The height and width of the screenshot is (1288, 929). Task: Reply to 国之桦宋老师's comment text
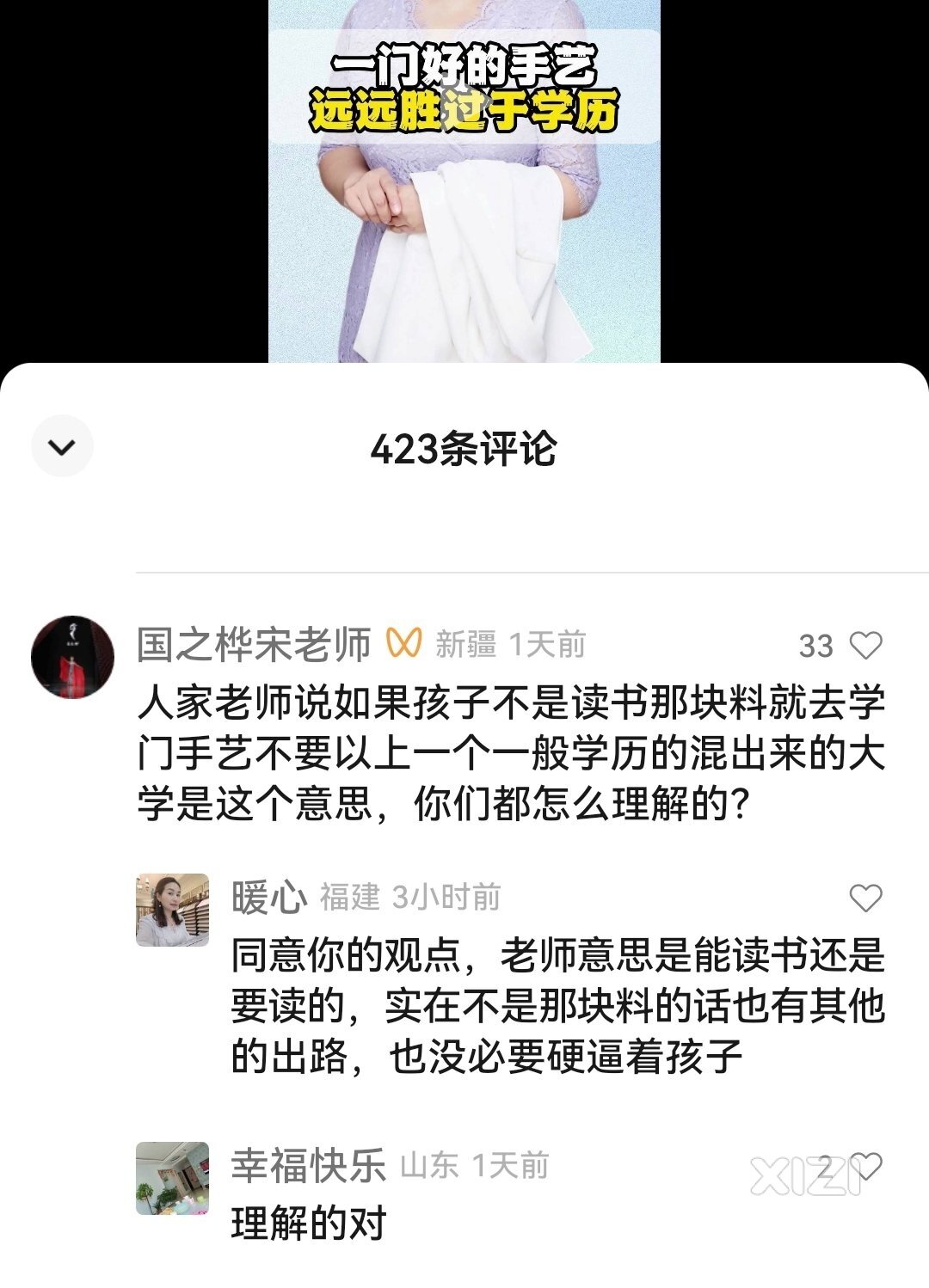point(511,753)
